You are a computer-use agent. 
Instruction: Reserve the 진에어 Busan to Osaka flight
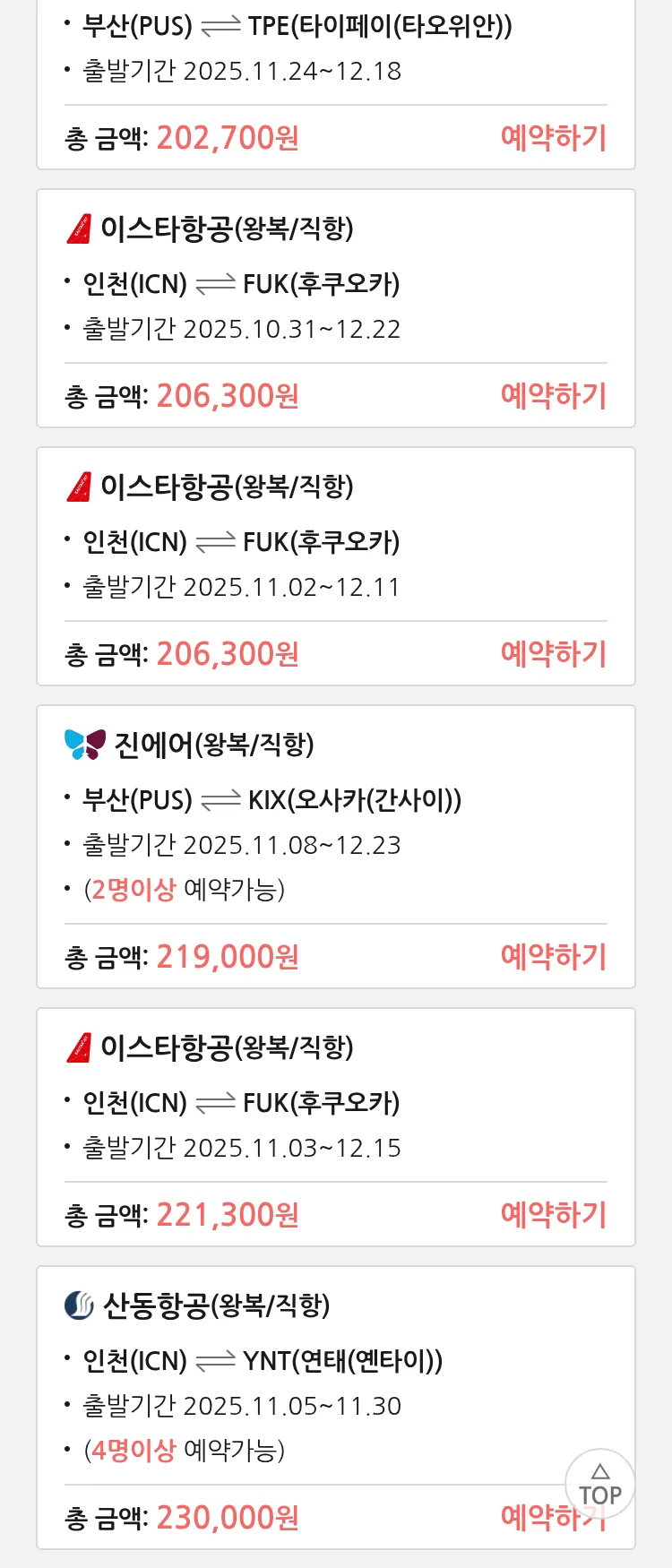(553, 957)
